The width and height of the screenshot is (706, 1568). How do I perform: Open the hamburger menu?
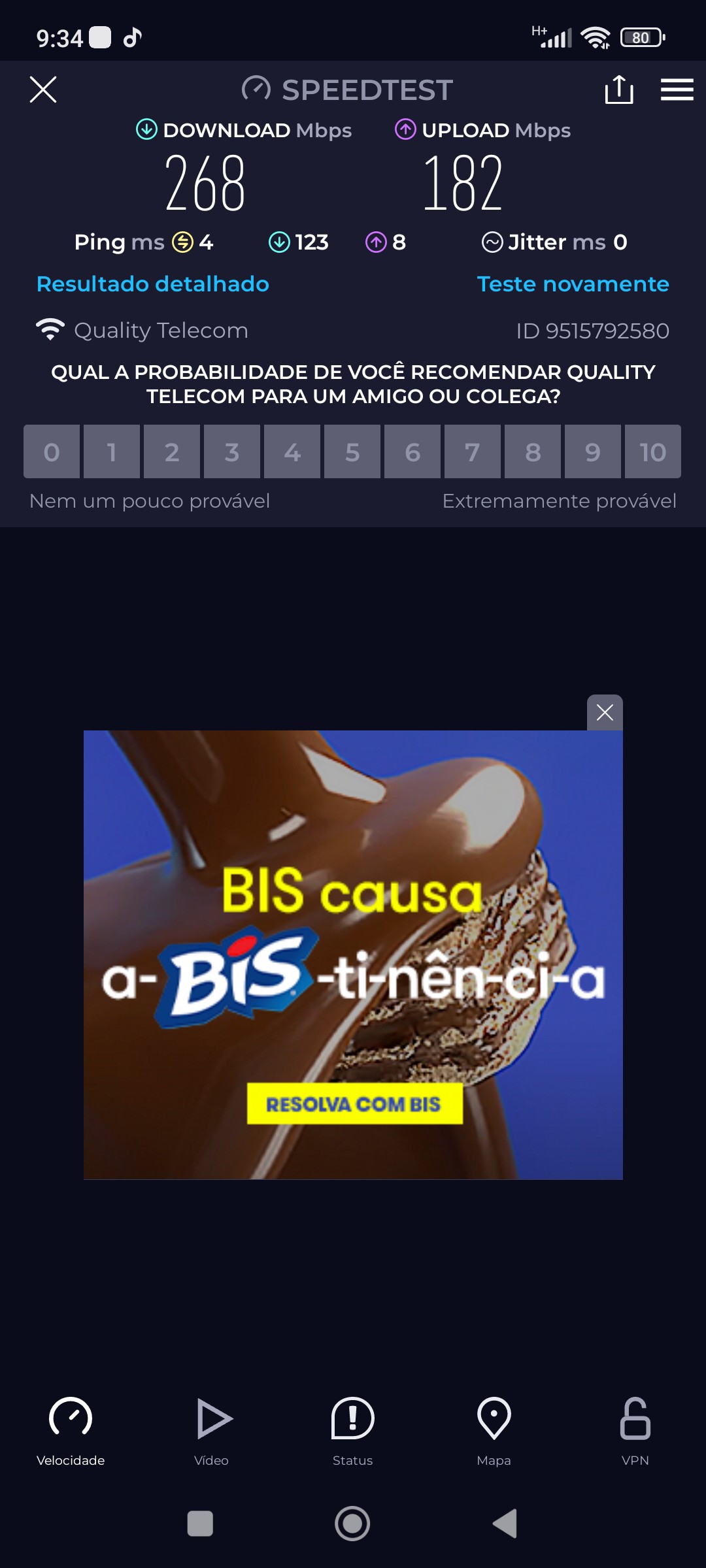pyautogui.click(x=677, y=90)
